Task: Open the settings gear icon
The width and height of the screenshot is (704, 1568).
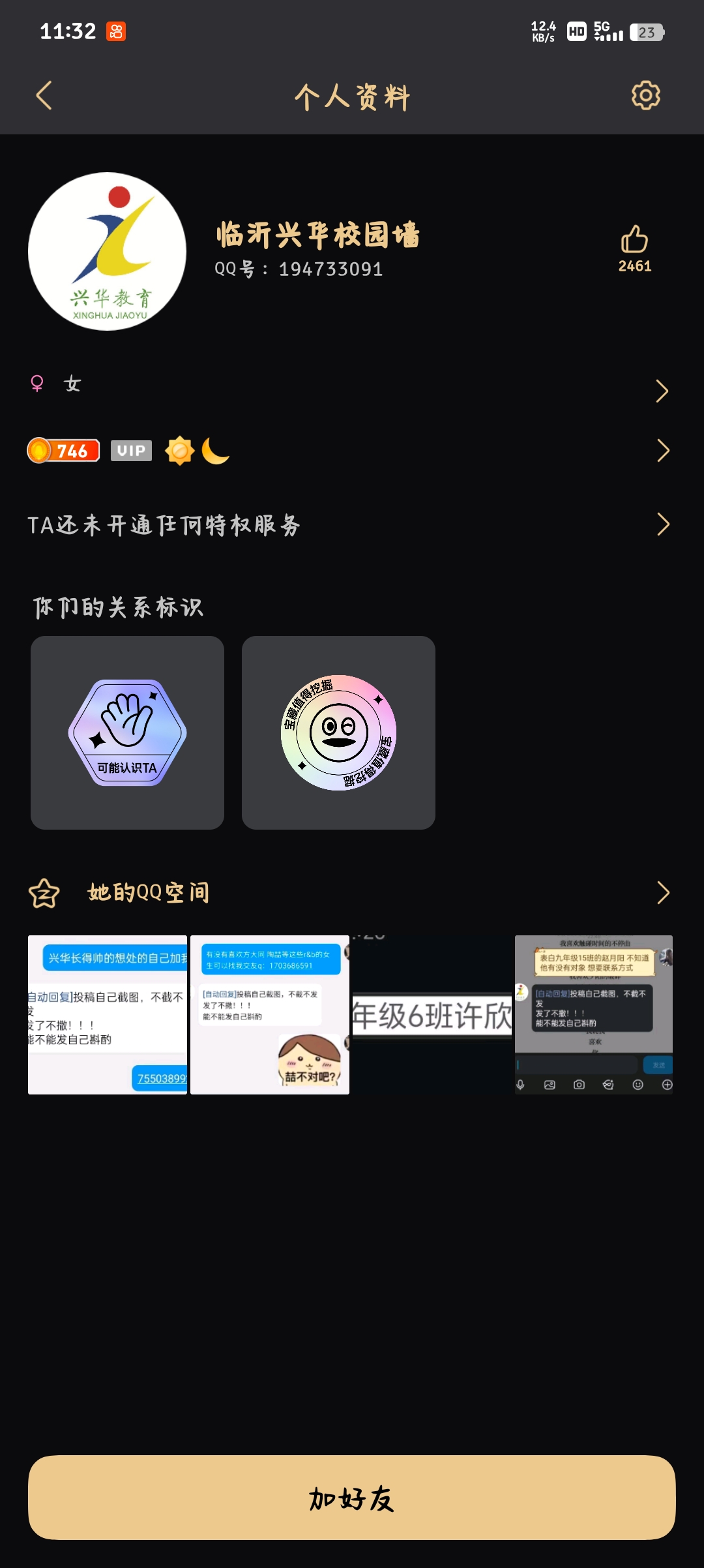Action: coord(645,96)
